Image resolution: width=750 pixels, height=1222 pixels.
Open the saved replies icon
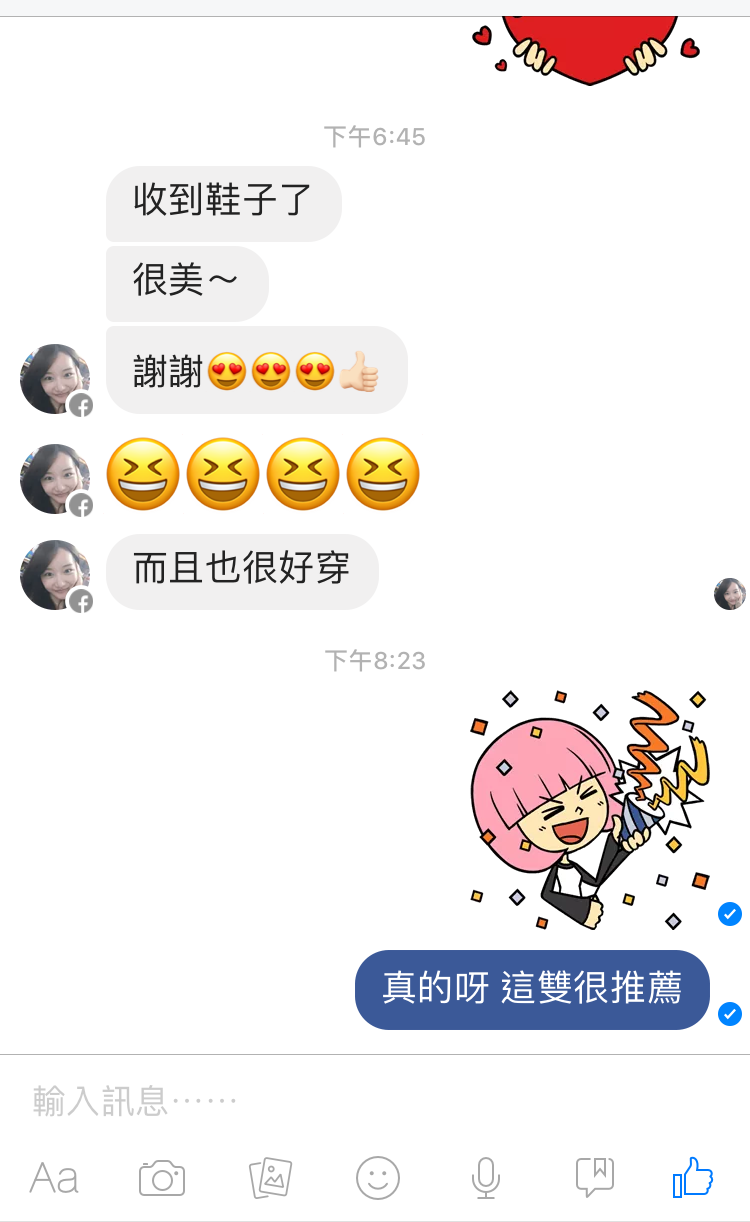[x=594, y=1177]
